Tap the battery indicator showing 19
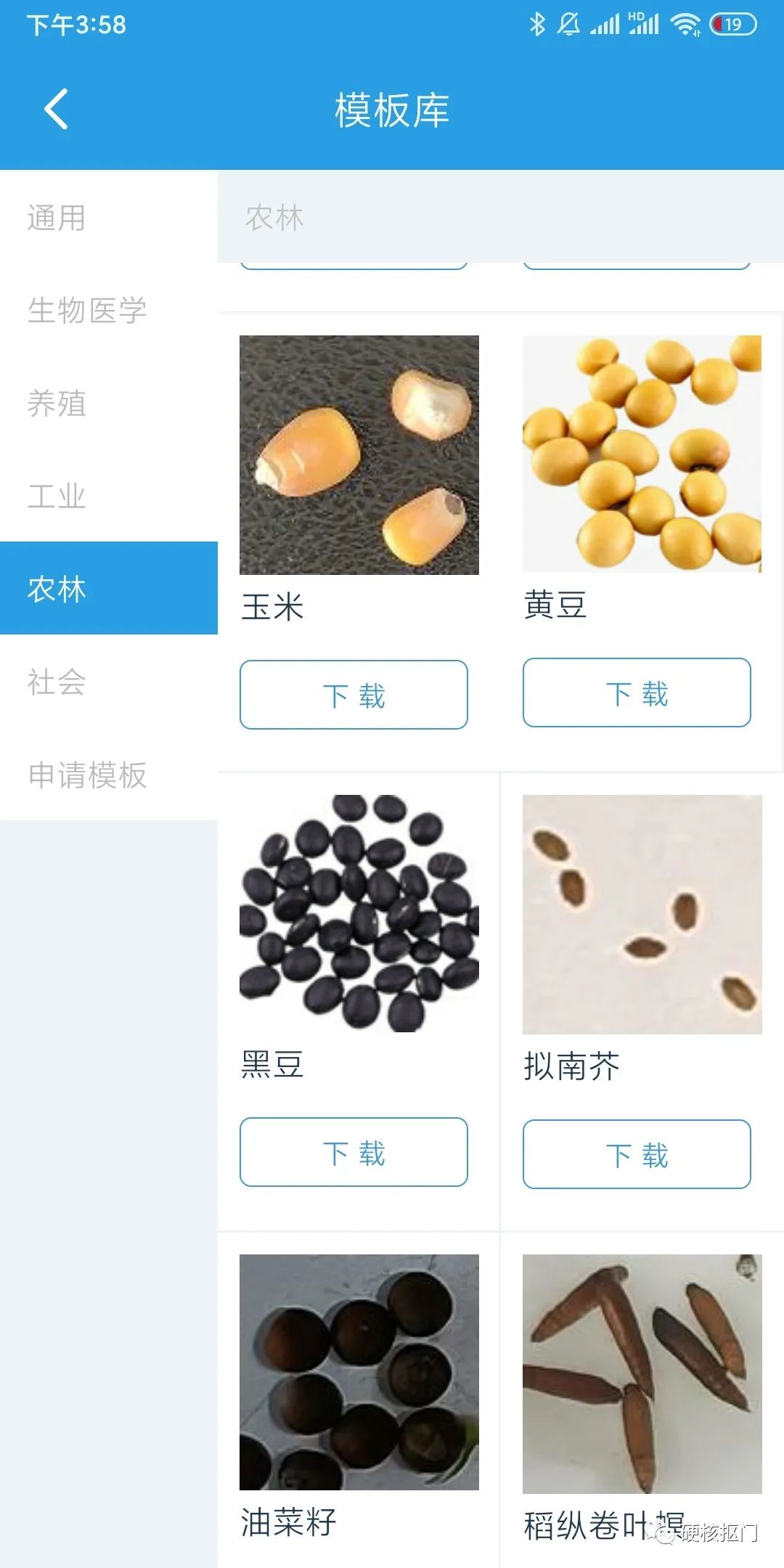This screenshot has width=784, height=1568. tap(727, 23)
